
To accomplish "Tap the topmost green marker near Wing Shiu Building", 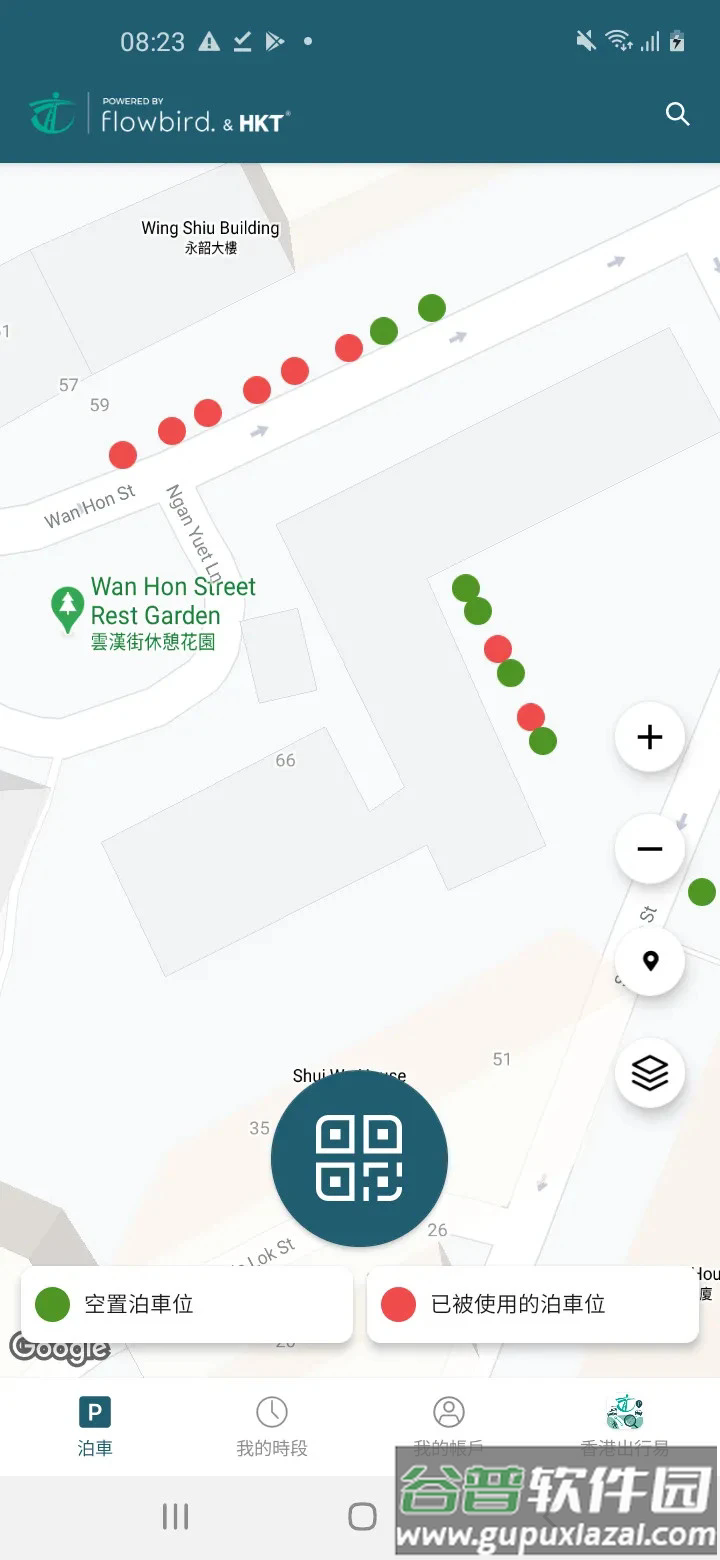I will [x=431, y=308].
